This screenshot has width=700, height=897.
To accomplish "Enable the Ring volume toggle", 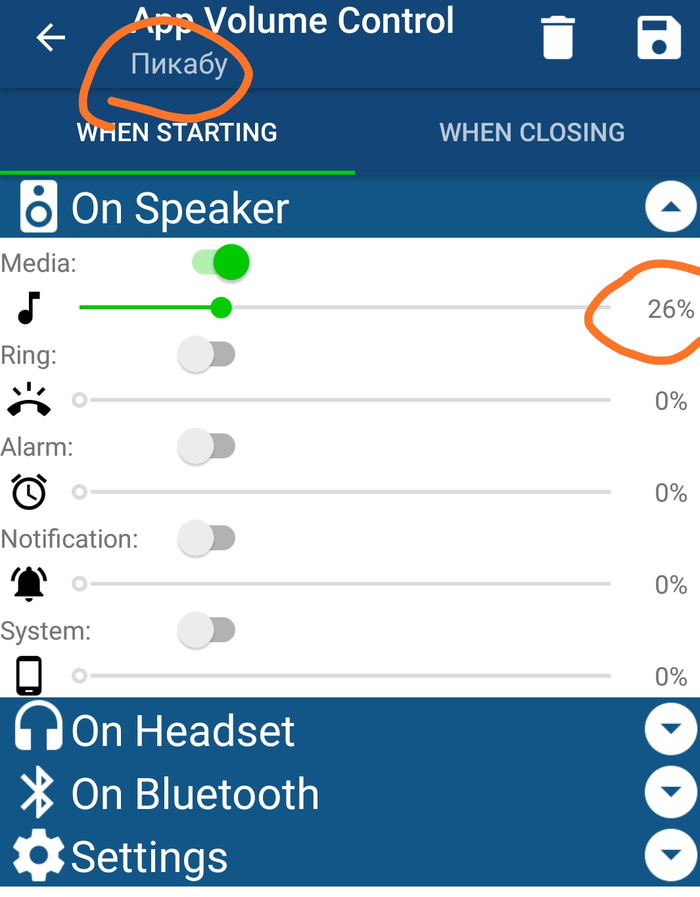I will (206, 354).
